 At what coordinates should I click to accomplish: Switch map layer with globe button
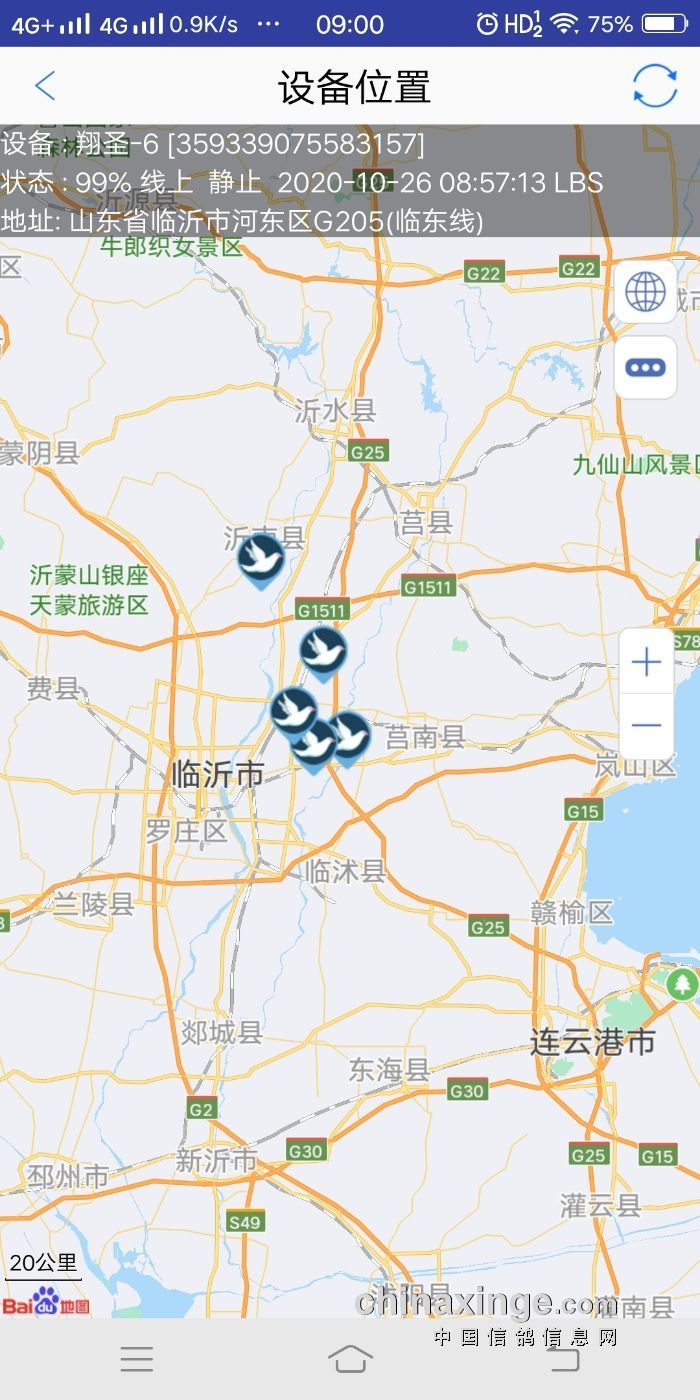pyautogui.click(x=645, y=291)
